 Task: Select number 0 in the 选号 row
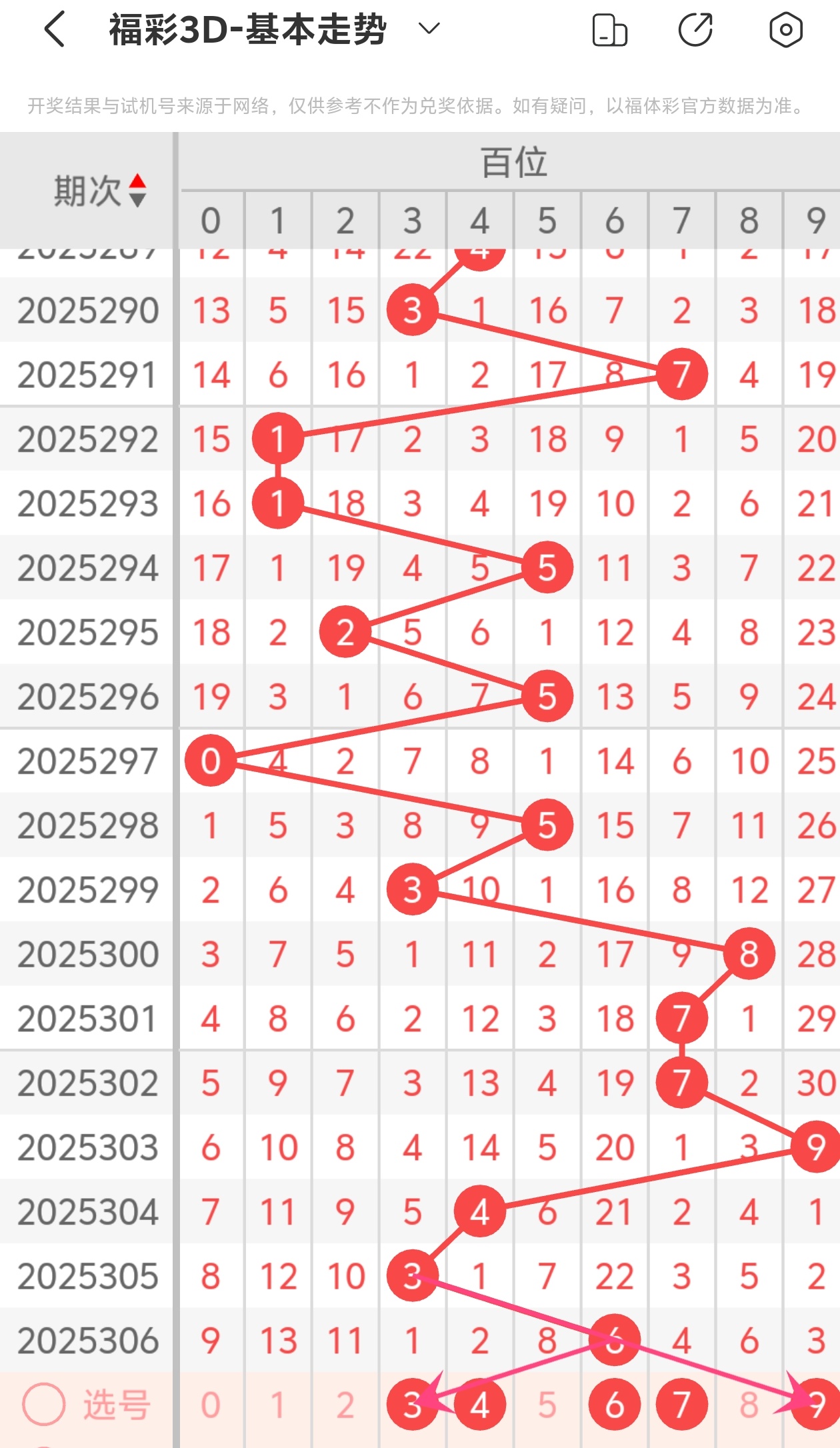point(211,1405)
